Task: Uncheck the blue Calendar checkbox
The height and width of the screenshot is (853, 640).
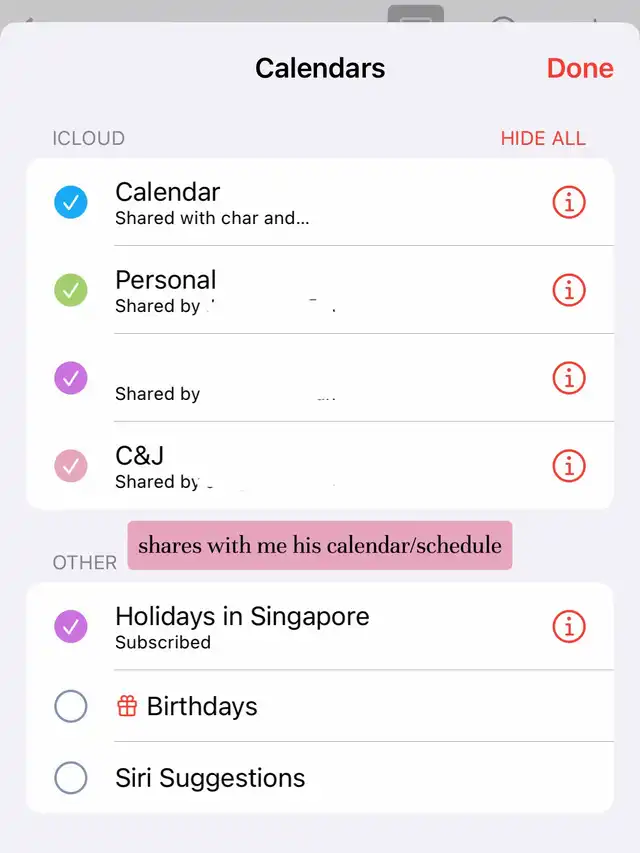Action: point(71,202)
